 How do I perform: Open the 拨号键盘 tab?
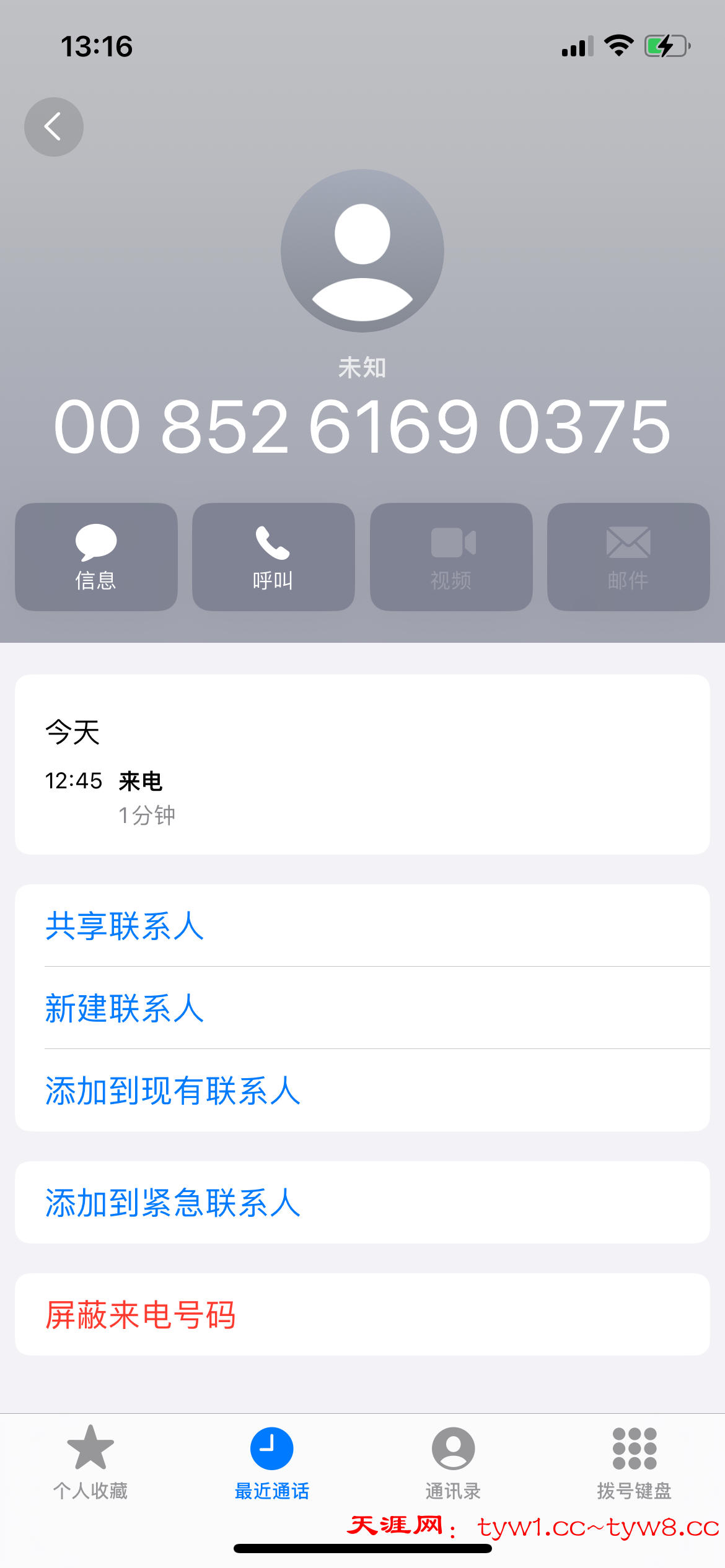pos(634,1463)
